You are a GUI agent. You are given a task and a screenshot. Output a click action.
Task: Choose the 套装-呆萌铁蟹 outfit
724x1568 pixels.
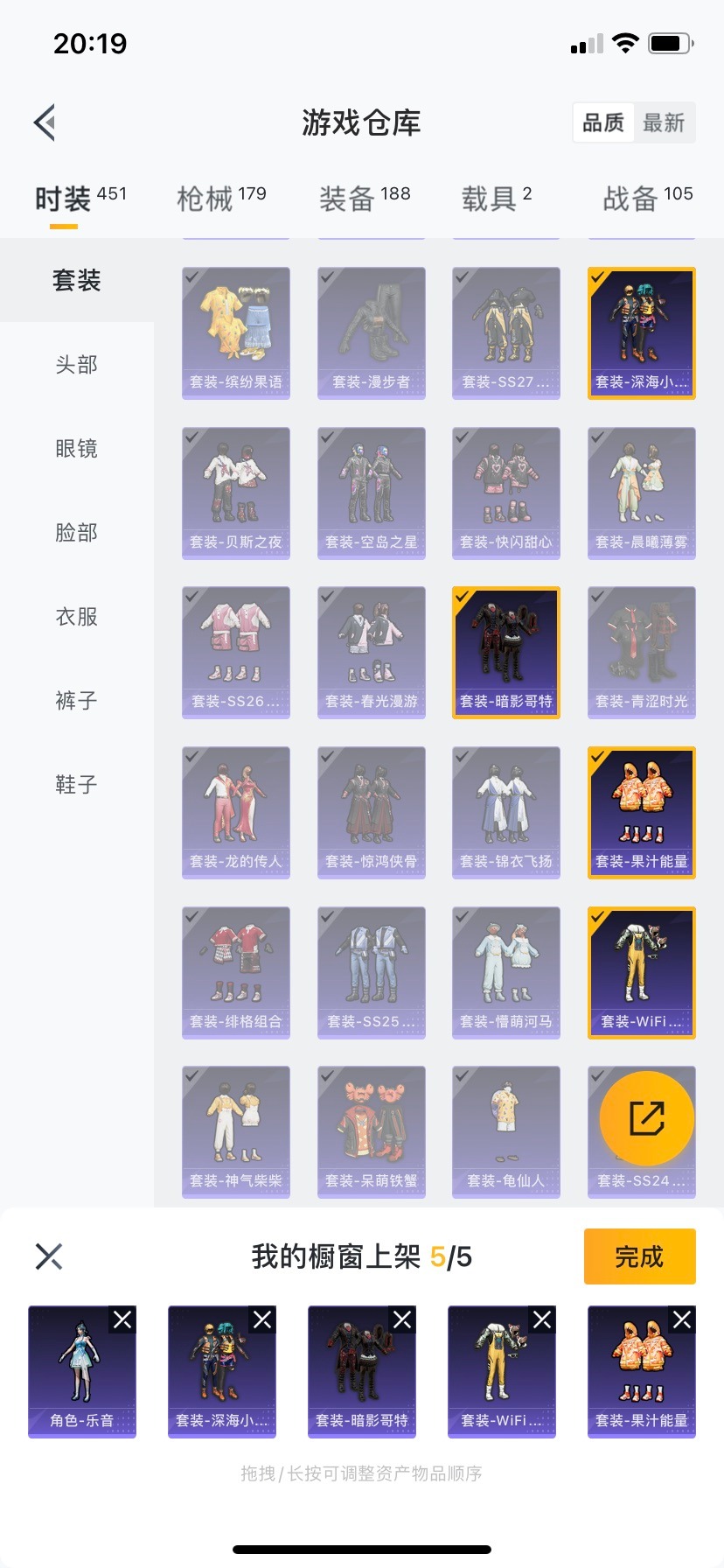coord(372,1131)
